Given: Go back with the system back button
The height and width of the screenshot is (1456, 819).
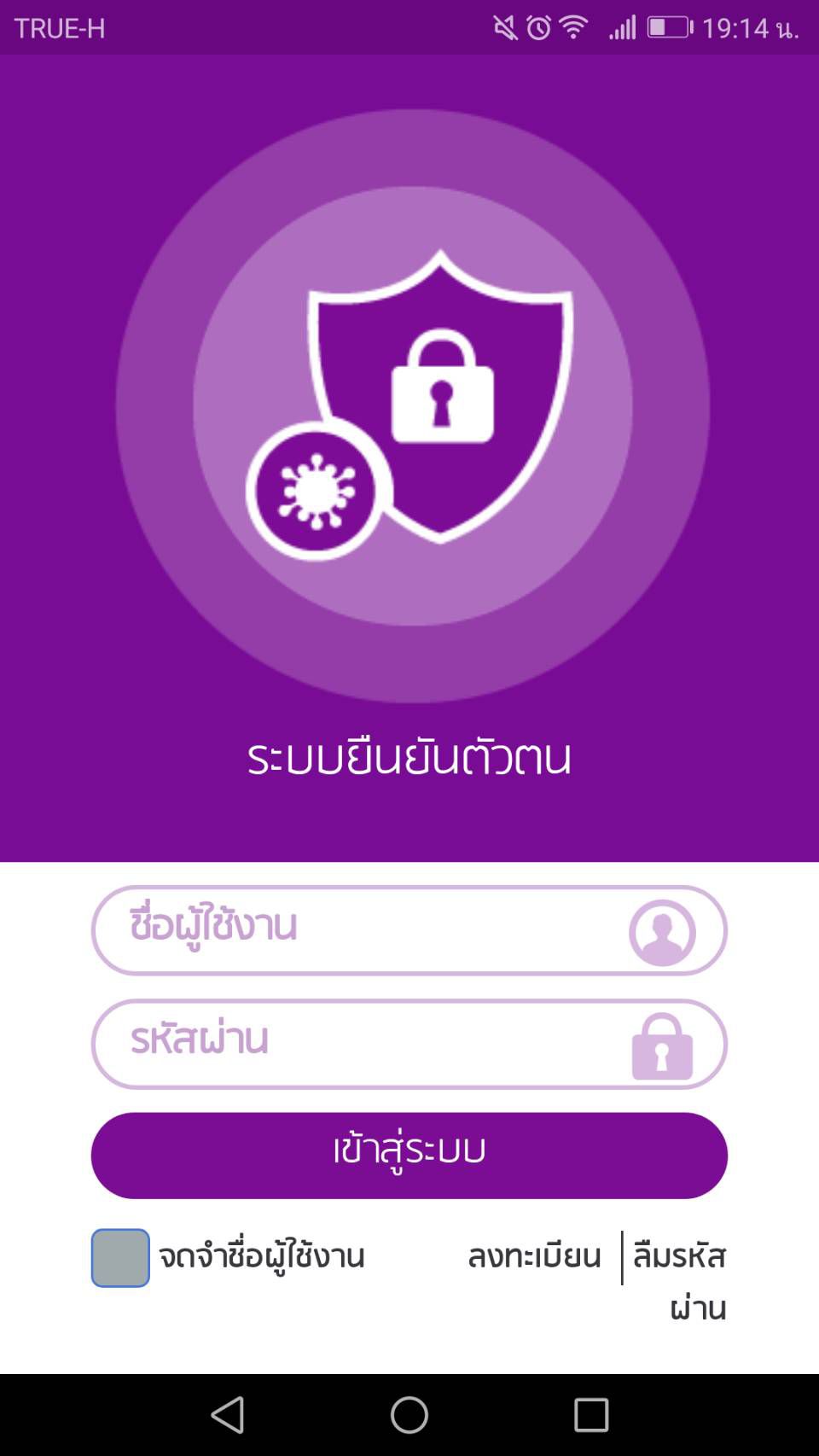Looking at the screenshot, I should pos(228,1414).
